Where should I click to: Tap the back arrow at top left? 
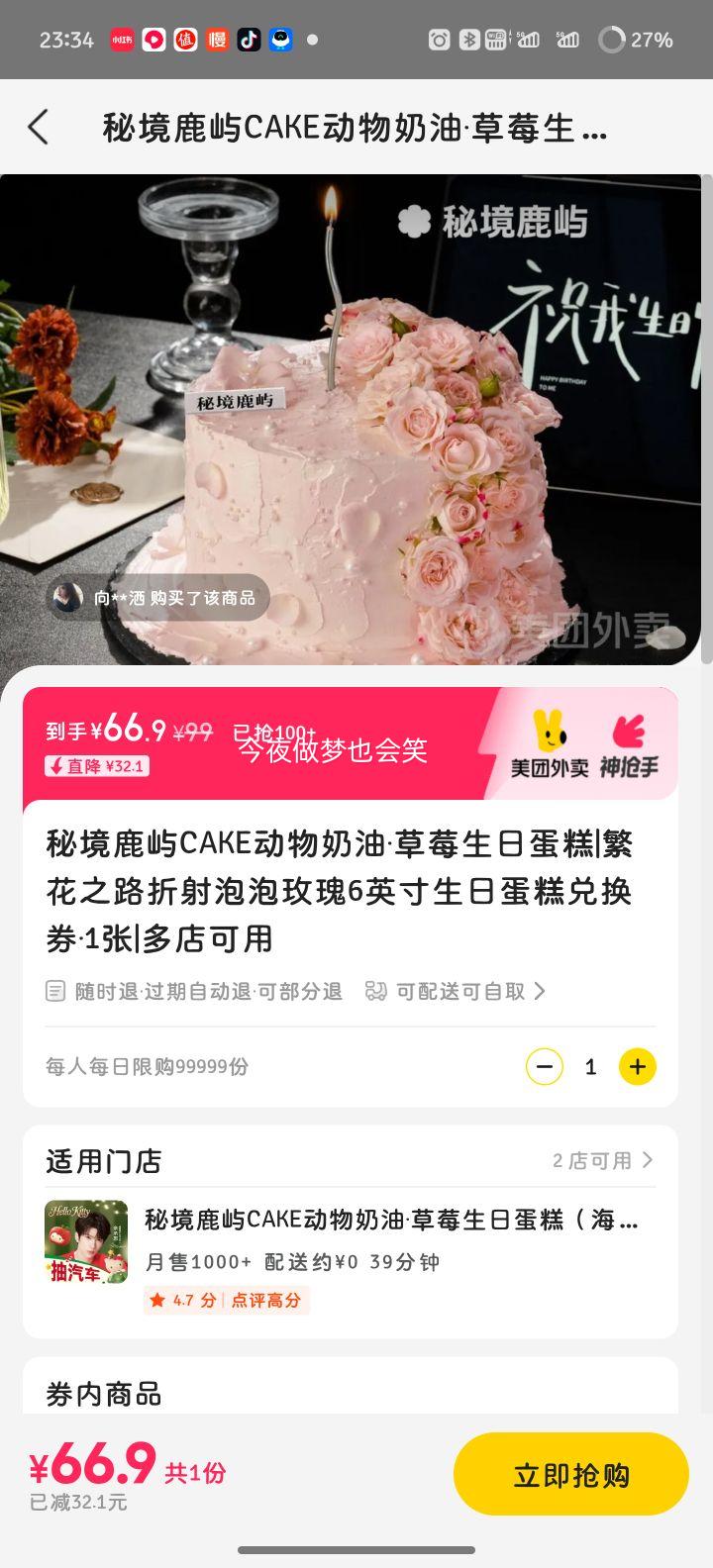pyautogui.click(x=39, y=128)
